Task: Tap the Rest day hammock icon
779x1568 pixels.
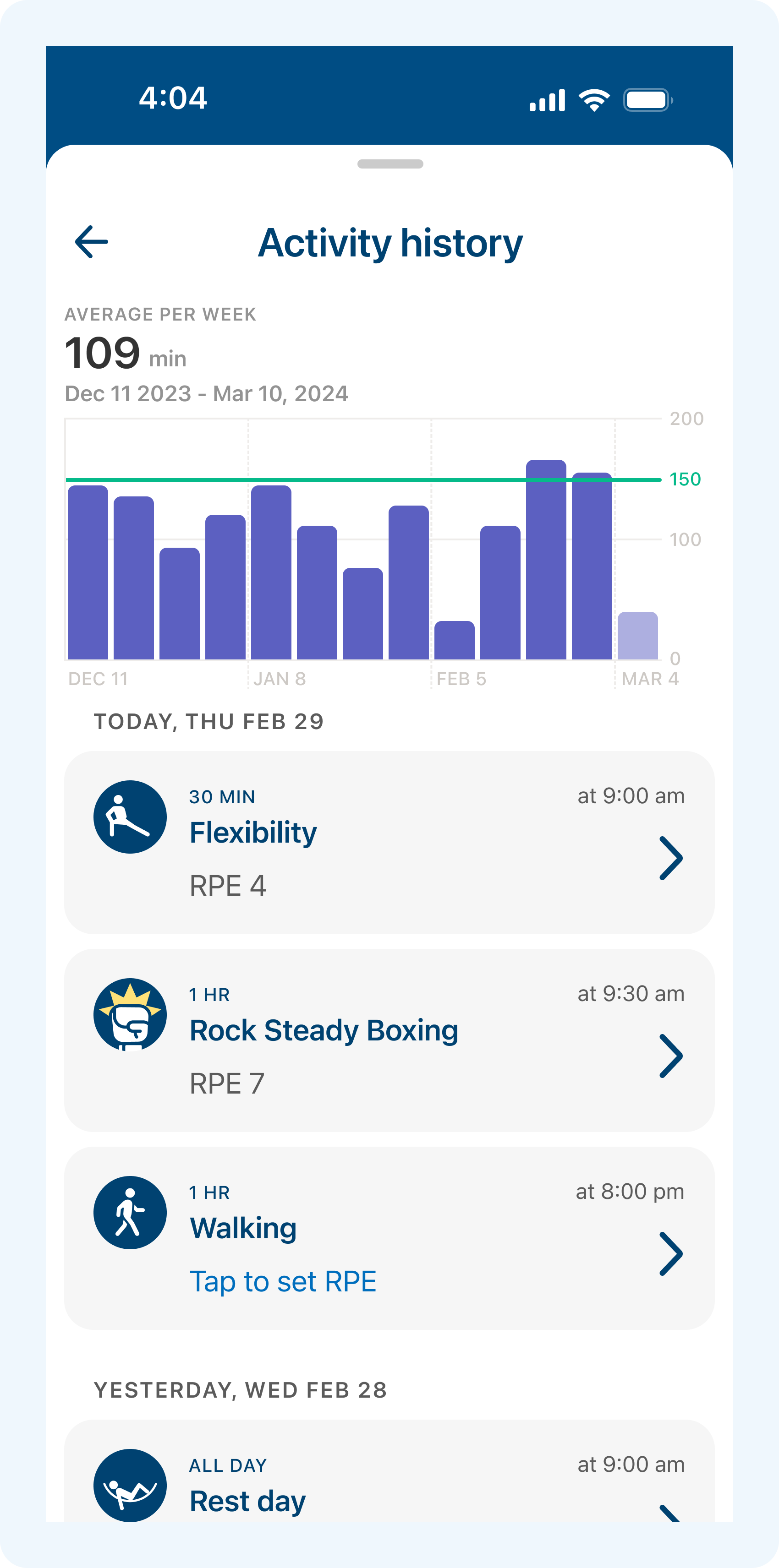Action: coord(130,1485)
